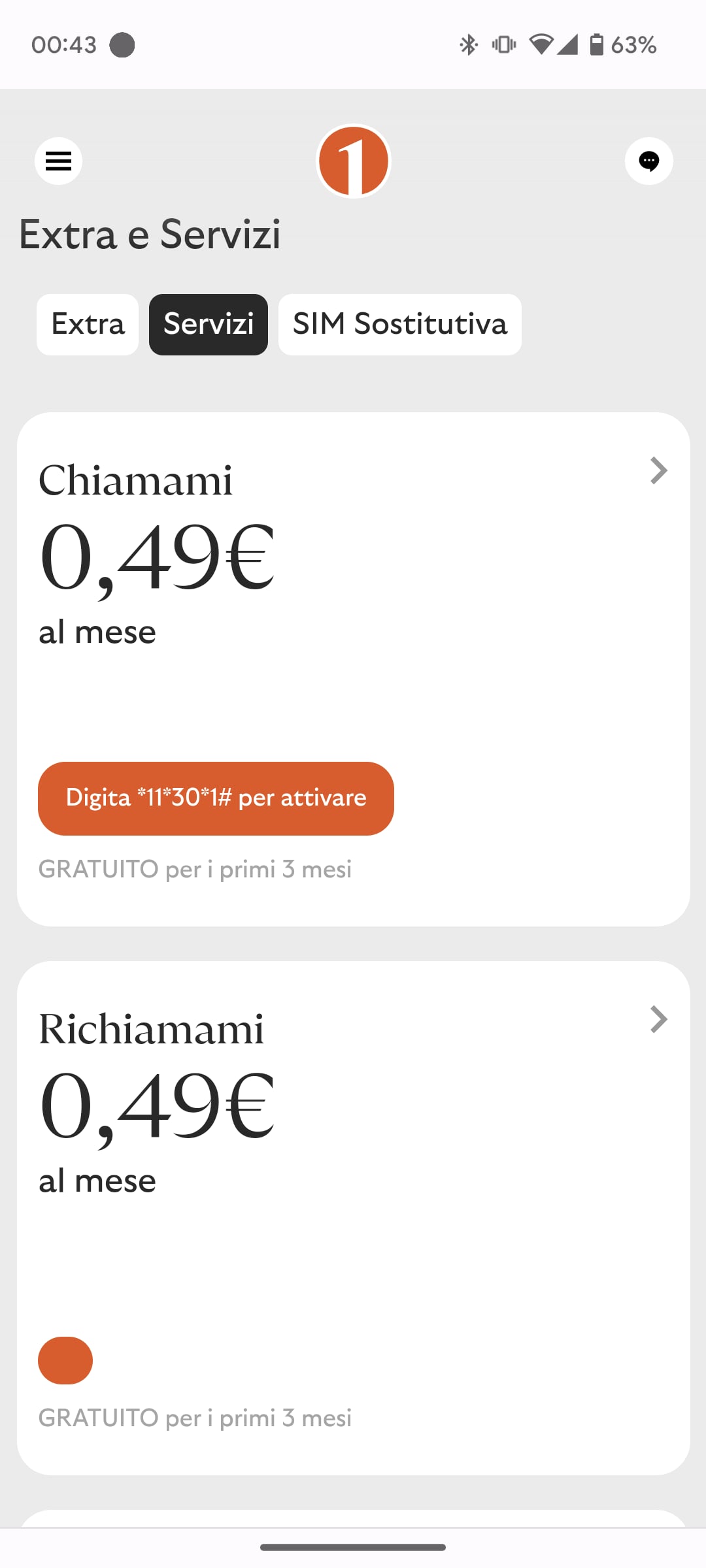Open the chat support icon
This screenshot has height=1568, width=706.
coord(648,161)
